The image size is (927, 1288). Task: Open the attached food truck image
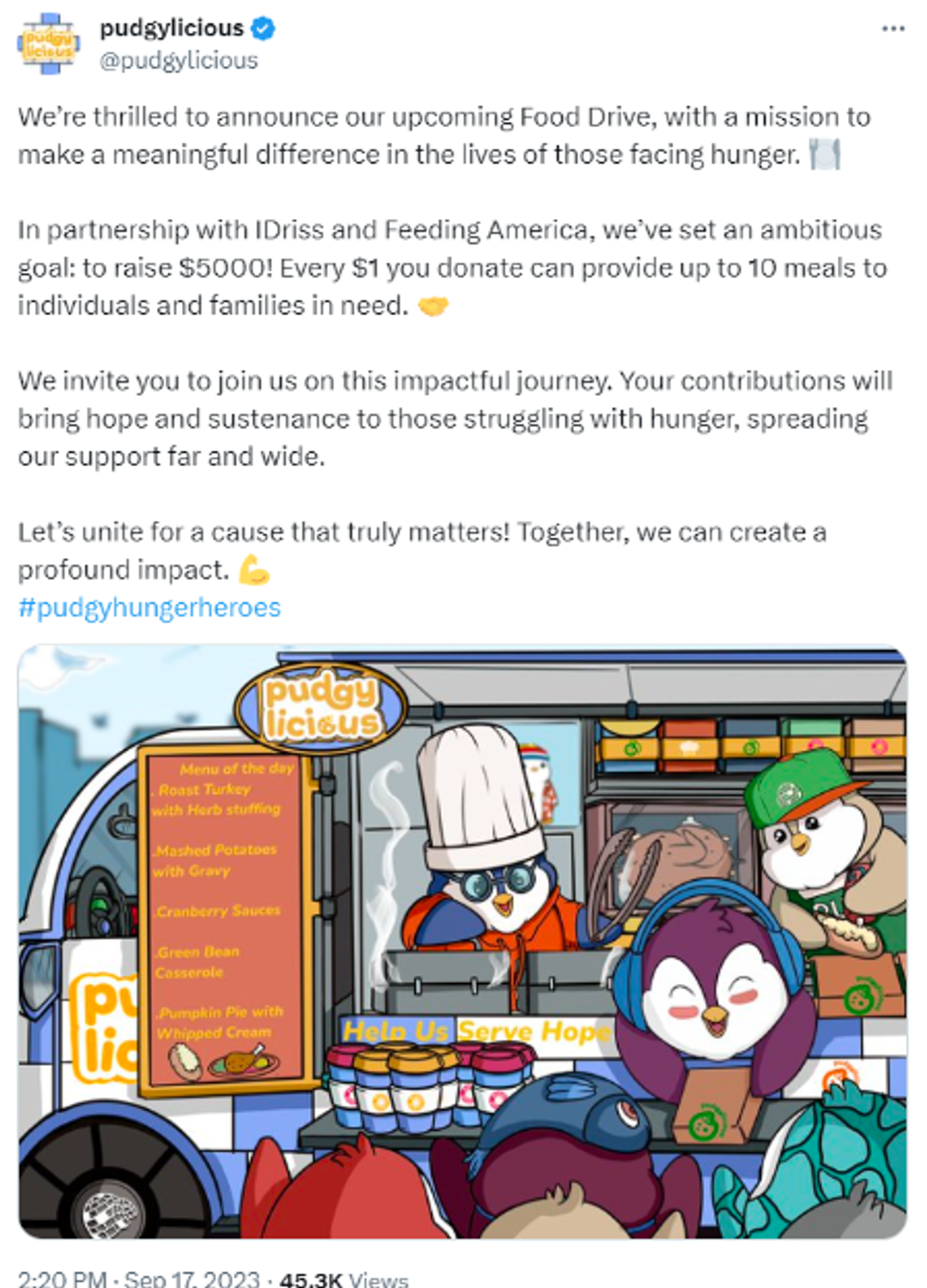(462, 940)
